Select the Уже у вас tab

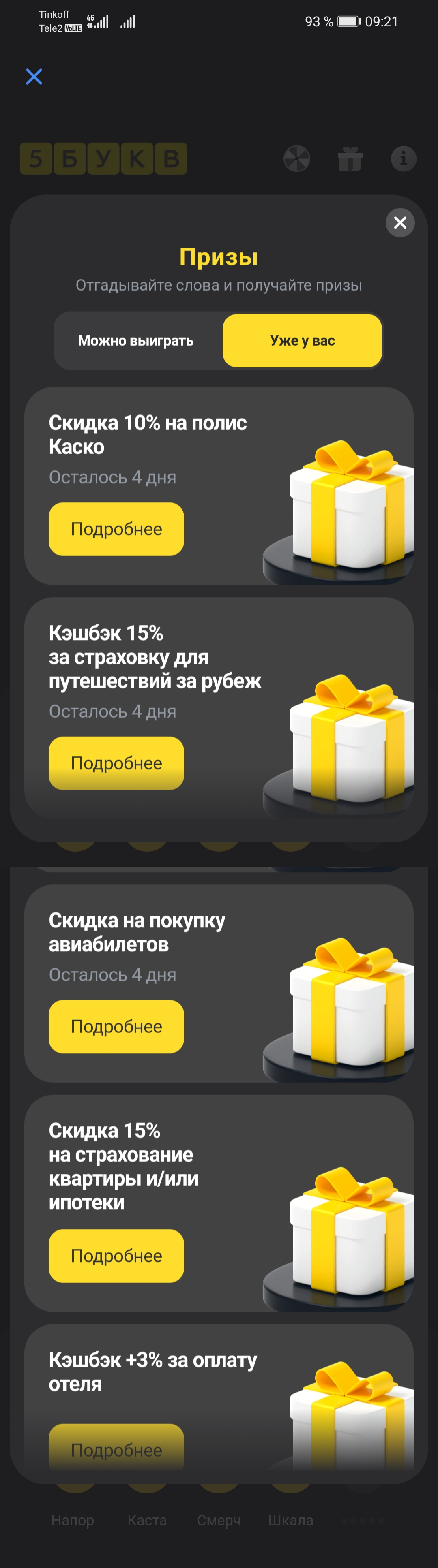(302, 341)
